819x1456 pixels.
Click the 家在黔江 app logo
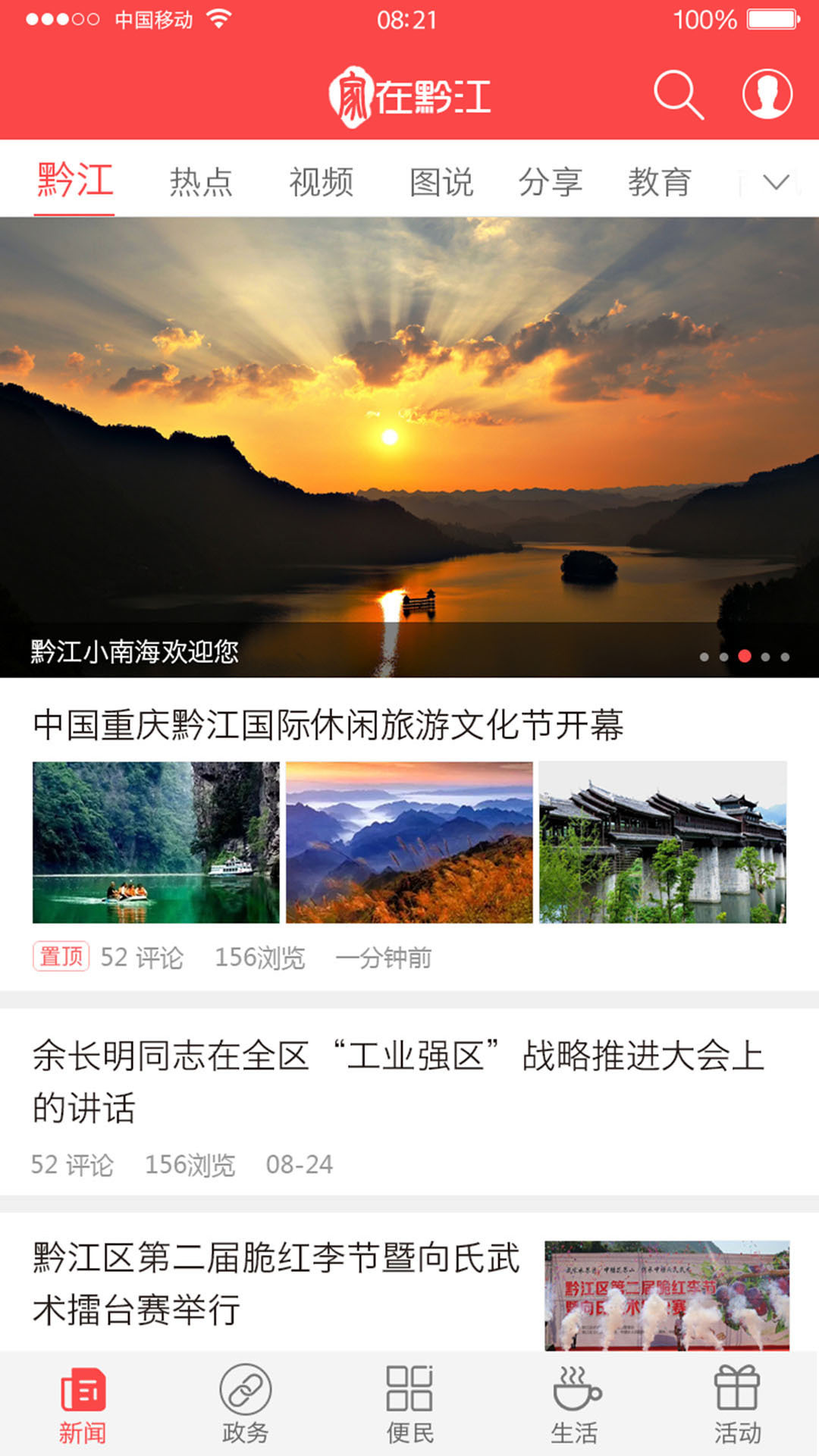(x=409, y=96)
